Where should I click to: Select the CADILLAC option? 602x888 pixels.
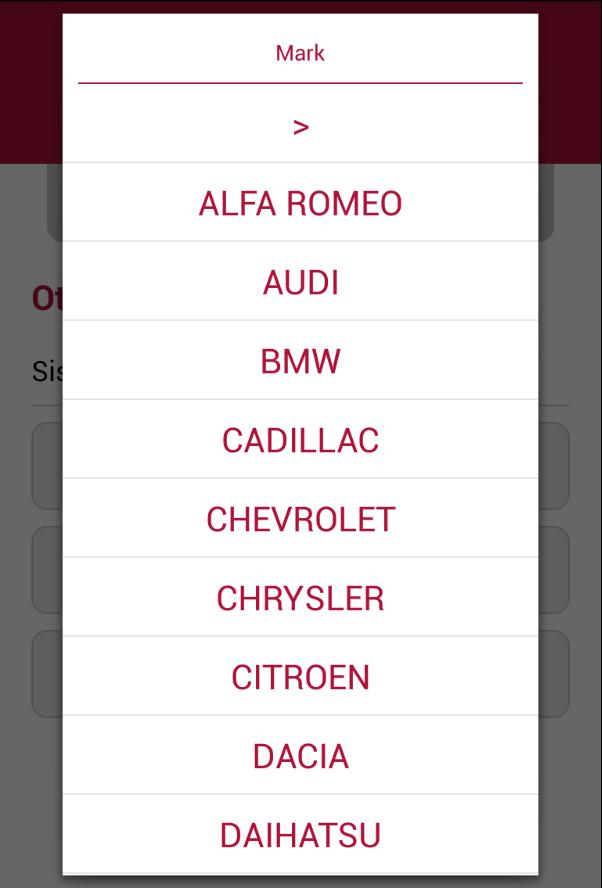pyautogui.click(x=300, y=440)
